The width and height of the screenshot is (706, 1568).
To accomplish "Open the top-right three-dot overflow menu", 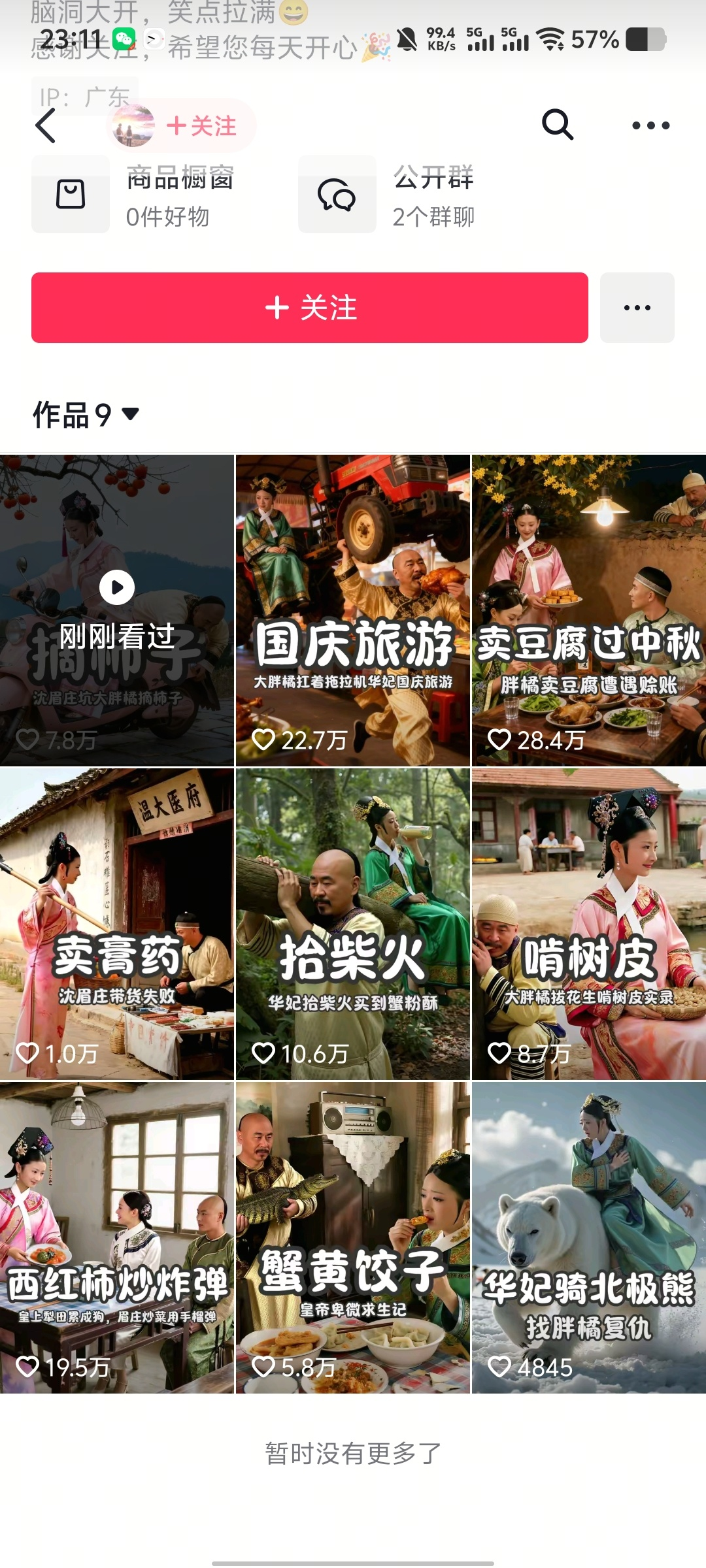I will point(650,125).
